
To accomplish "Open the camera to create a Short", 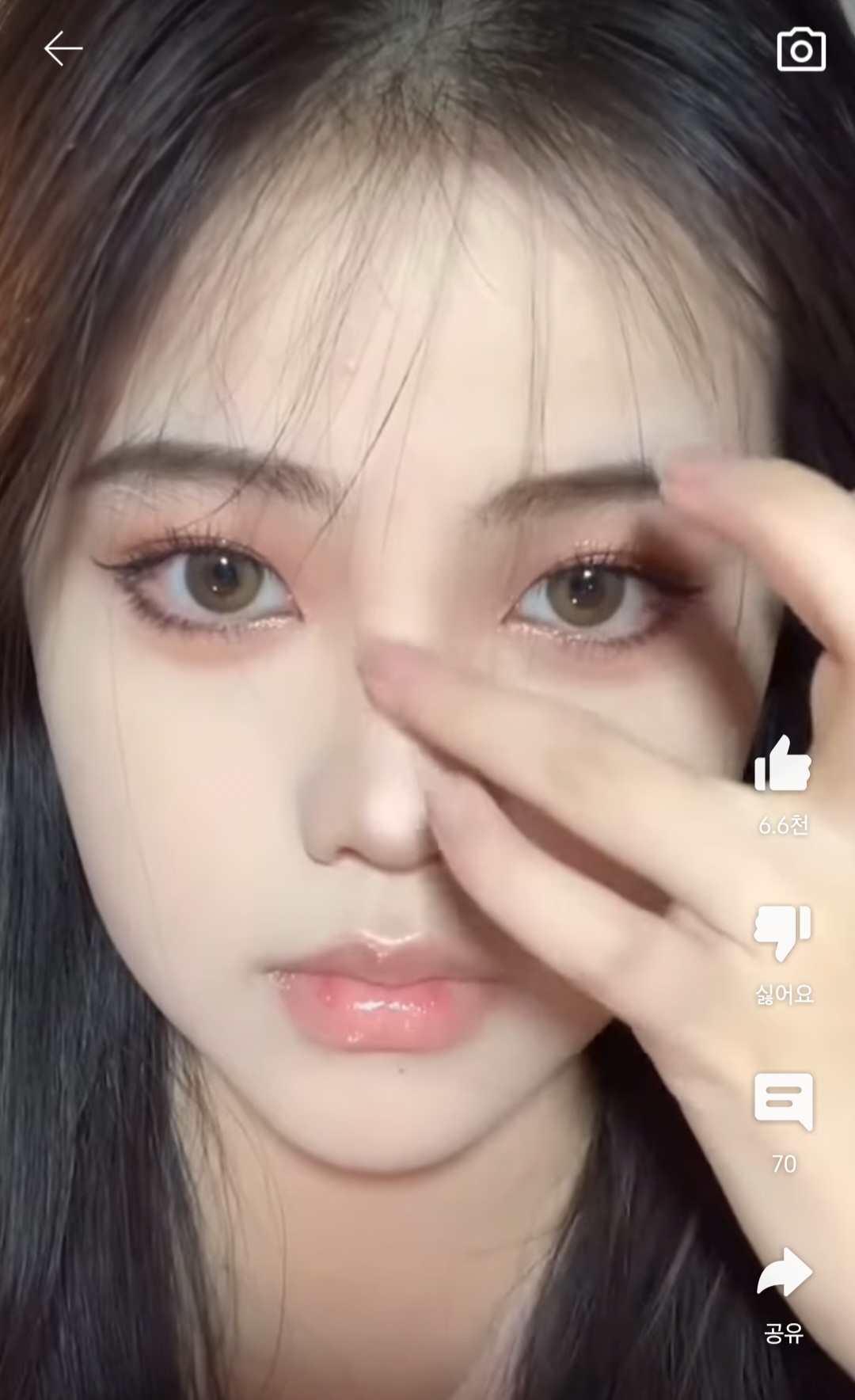I will (x=801, y=50).
